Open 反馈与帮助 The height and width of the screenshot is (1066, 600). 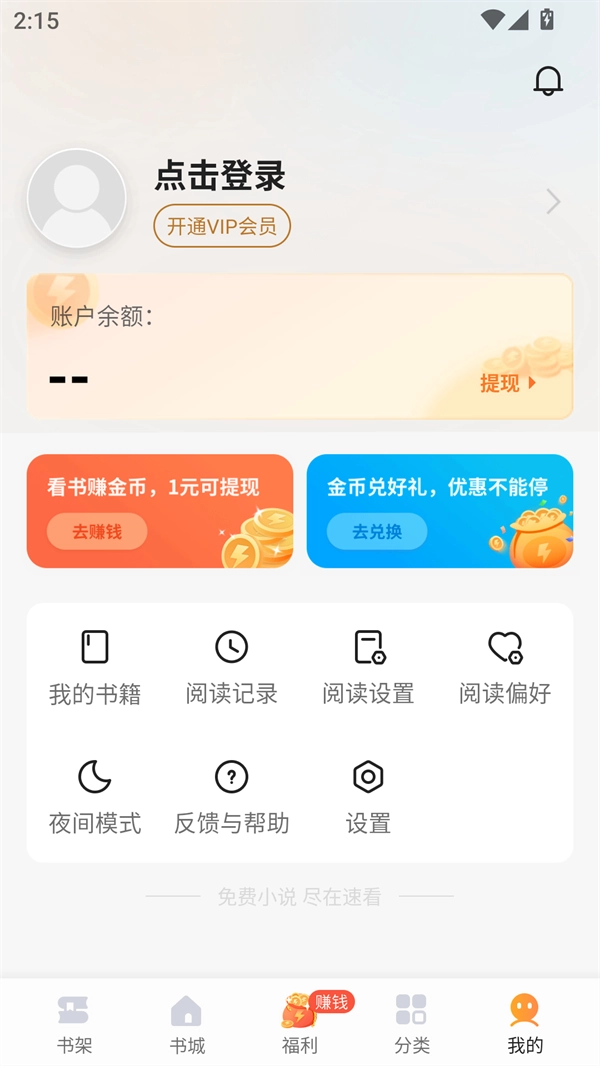(231, 797)
